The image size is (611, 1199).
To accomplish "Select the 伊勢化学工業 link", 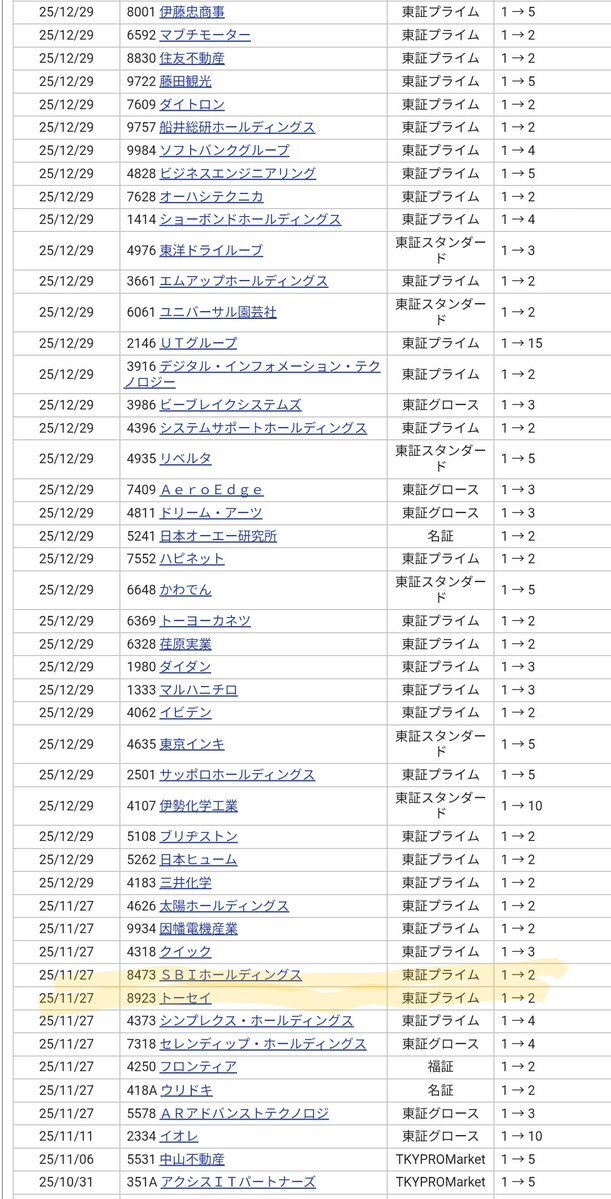I will pyautogui.click(x=198, y=806).
